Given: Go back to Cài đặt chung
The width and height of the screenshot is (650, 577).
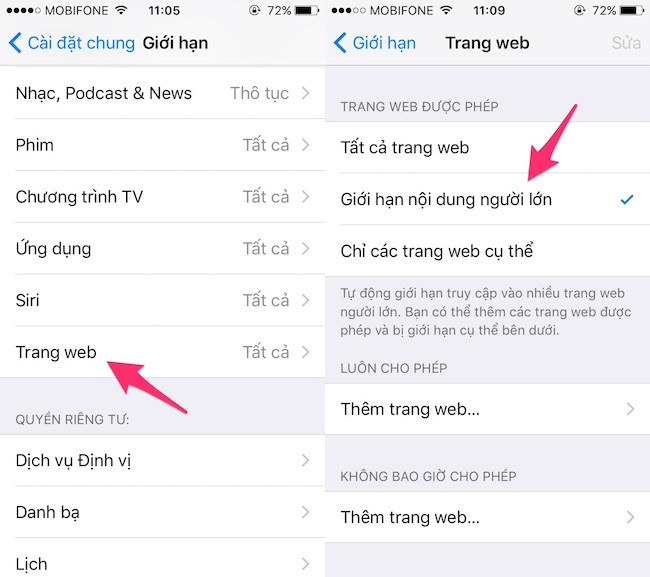Looking at the screenshot, I should click(x=70, y=43).
